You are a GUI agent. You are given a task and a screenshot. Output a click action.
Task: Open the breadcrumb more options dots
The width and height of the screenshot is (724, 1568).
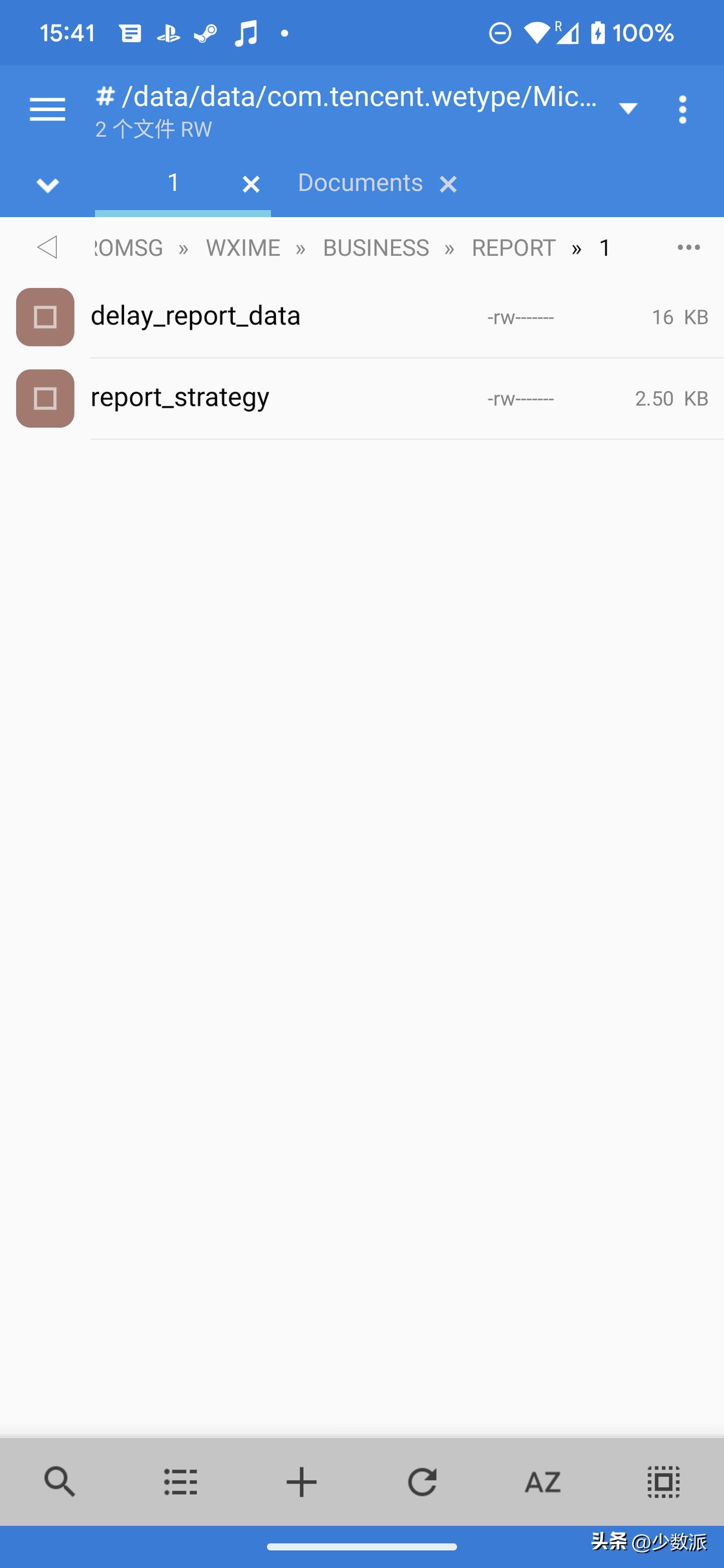688,247
